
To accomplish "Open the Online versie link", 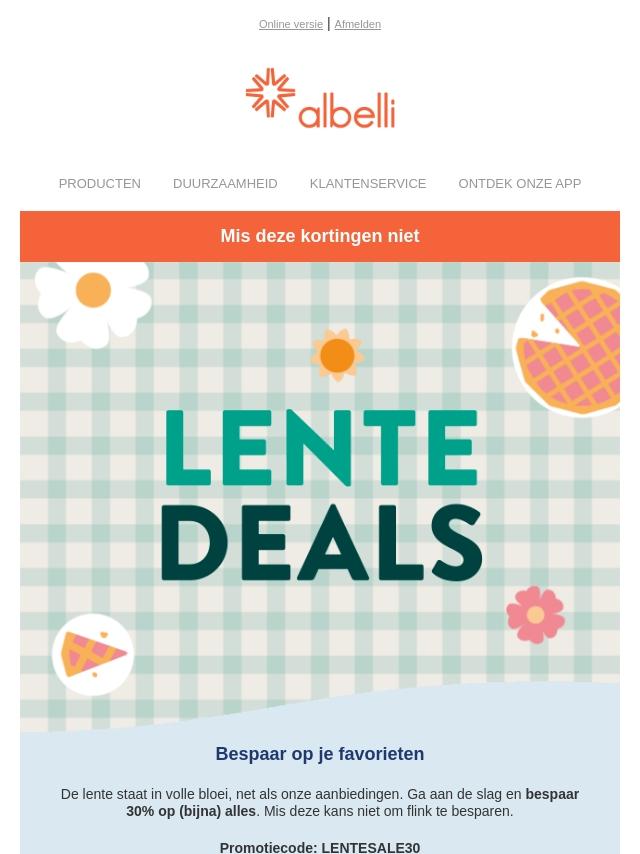I will 290,25.
